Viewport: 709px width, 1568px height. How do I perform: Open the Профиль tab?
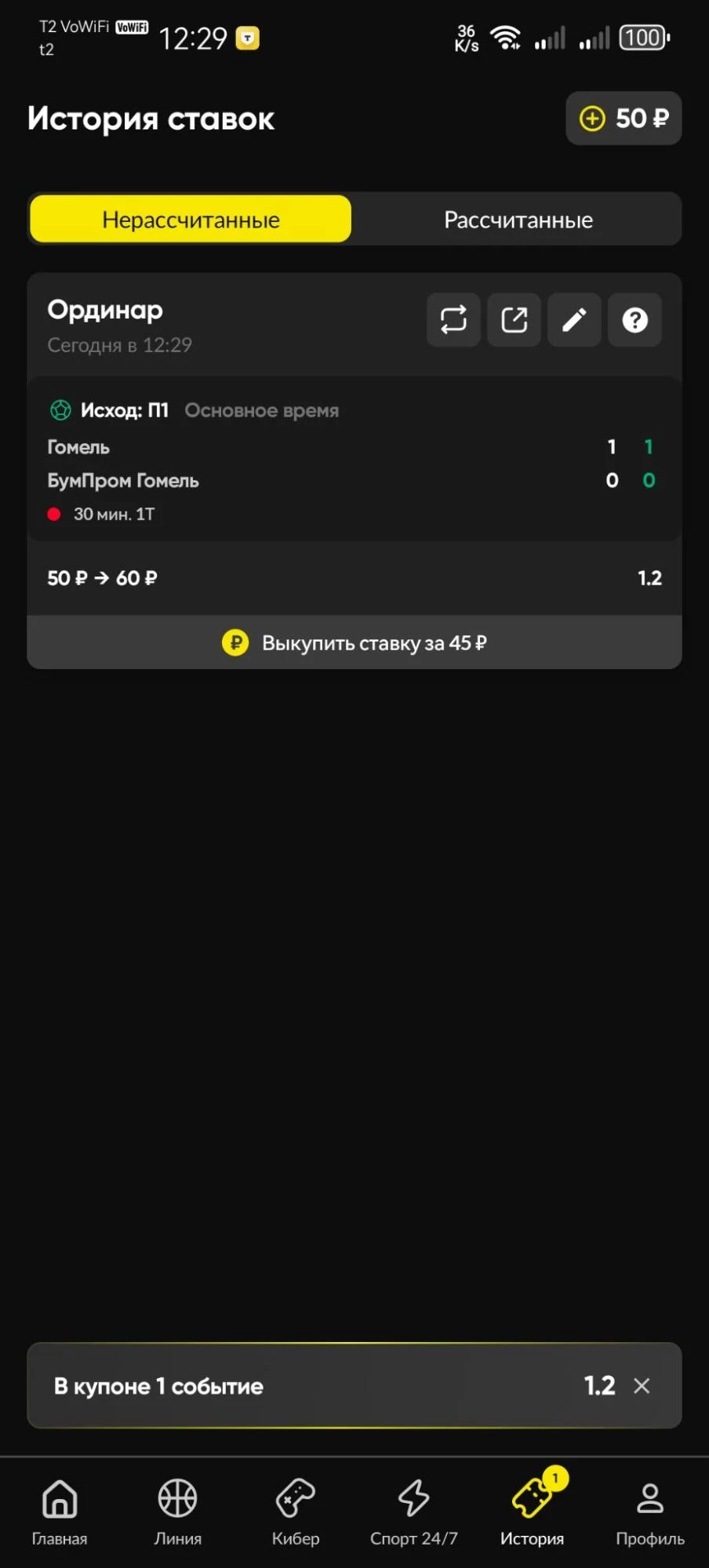[649, 1512]
